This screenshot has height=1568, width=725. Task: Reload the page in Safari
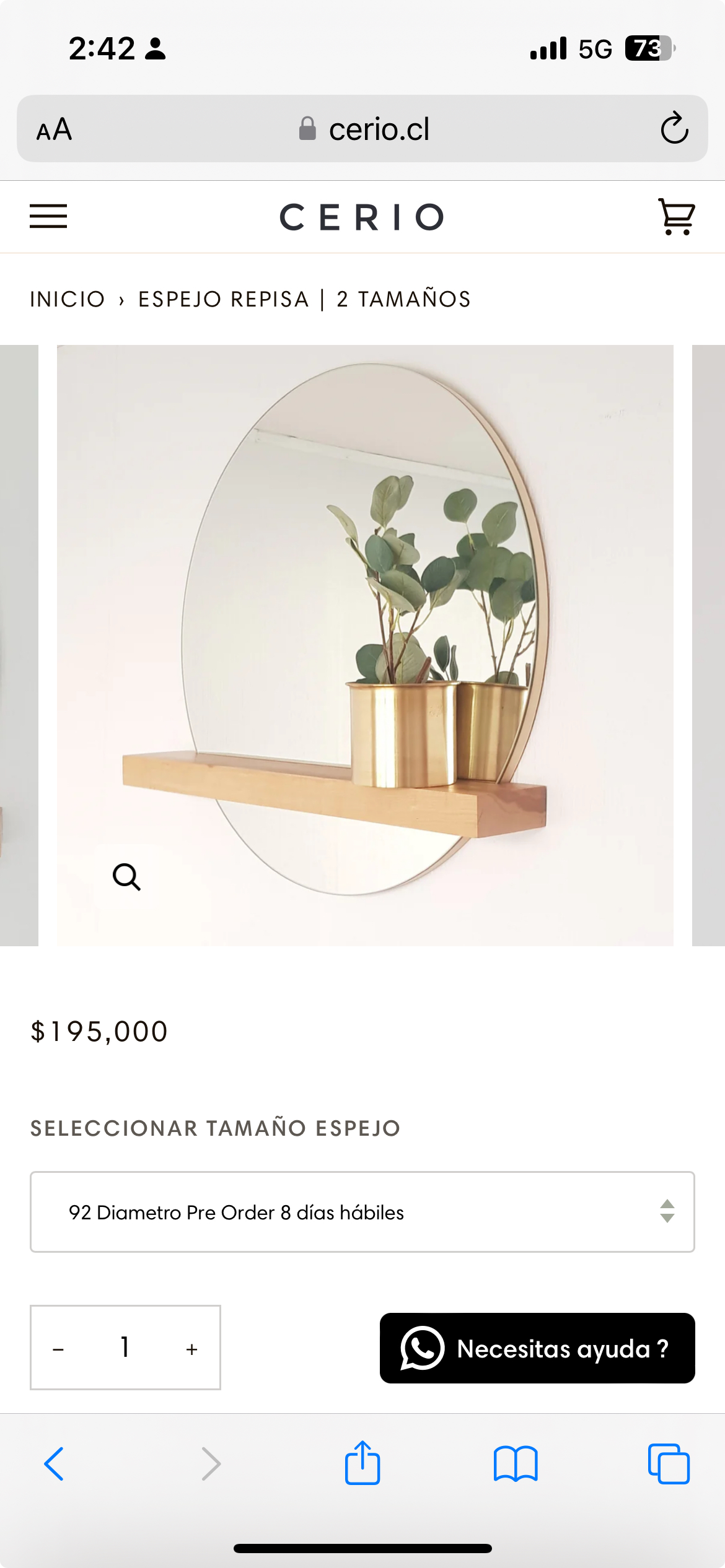(674, 129)
